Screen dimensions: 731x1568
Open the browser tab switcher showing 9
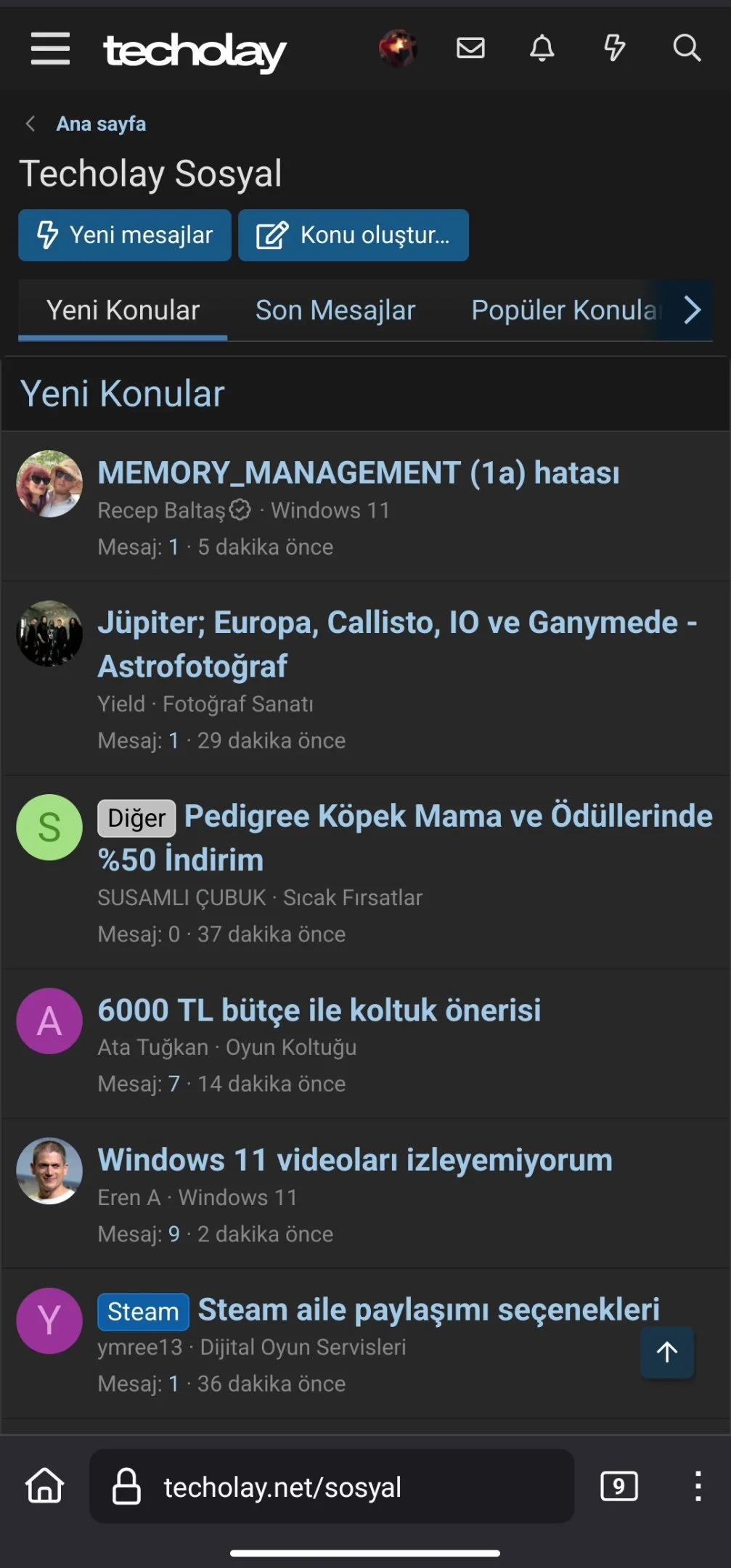click(619, 1486)
